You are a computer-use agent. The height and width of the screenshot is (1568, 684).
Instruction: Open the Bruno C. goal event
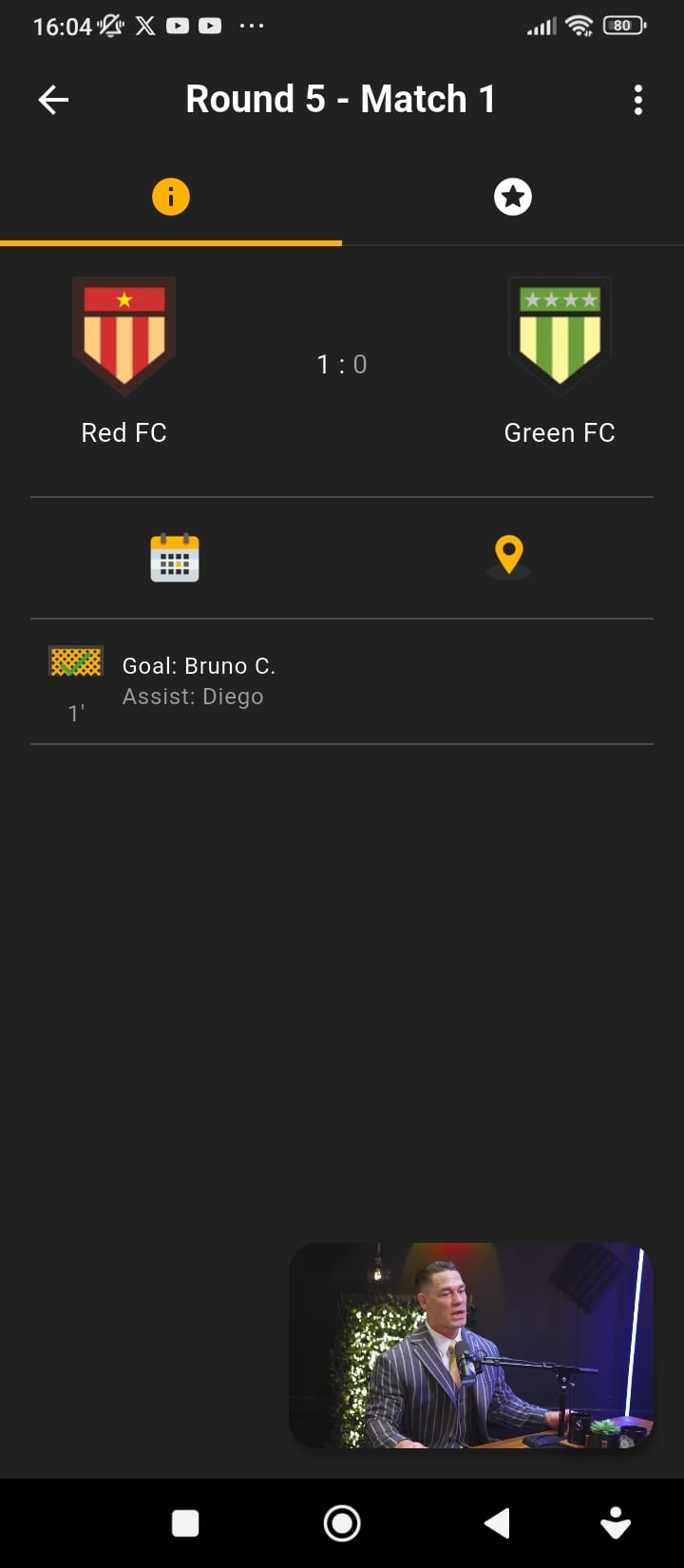point(342,681)
